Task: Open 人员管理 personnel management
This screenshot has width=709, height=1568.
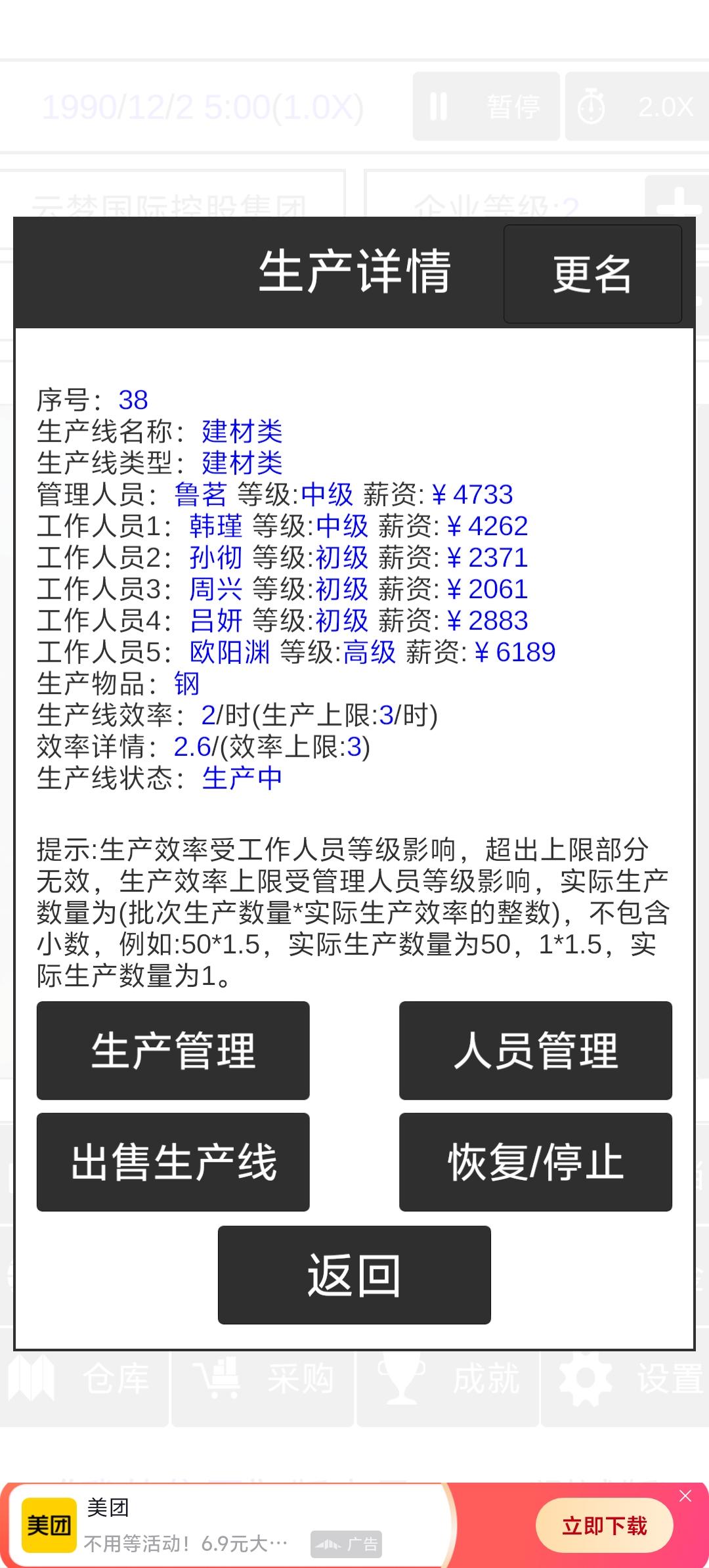Action: click(535, 1051)
